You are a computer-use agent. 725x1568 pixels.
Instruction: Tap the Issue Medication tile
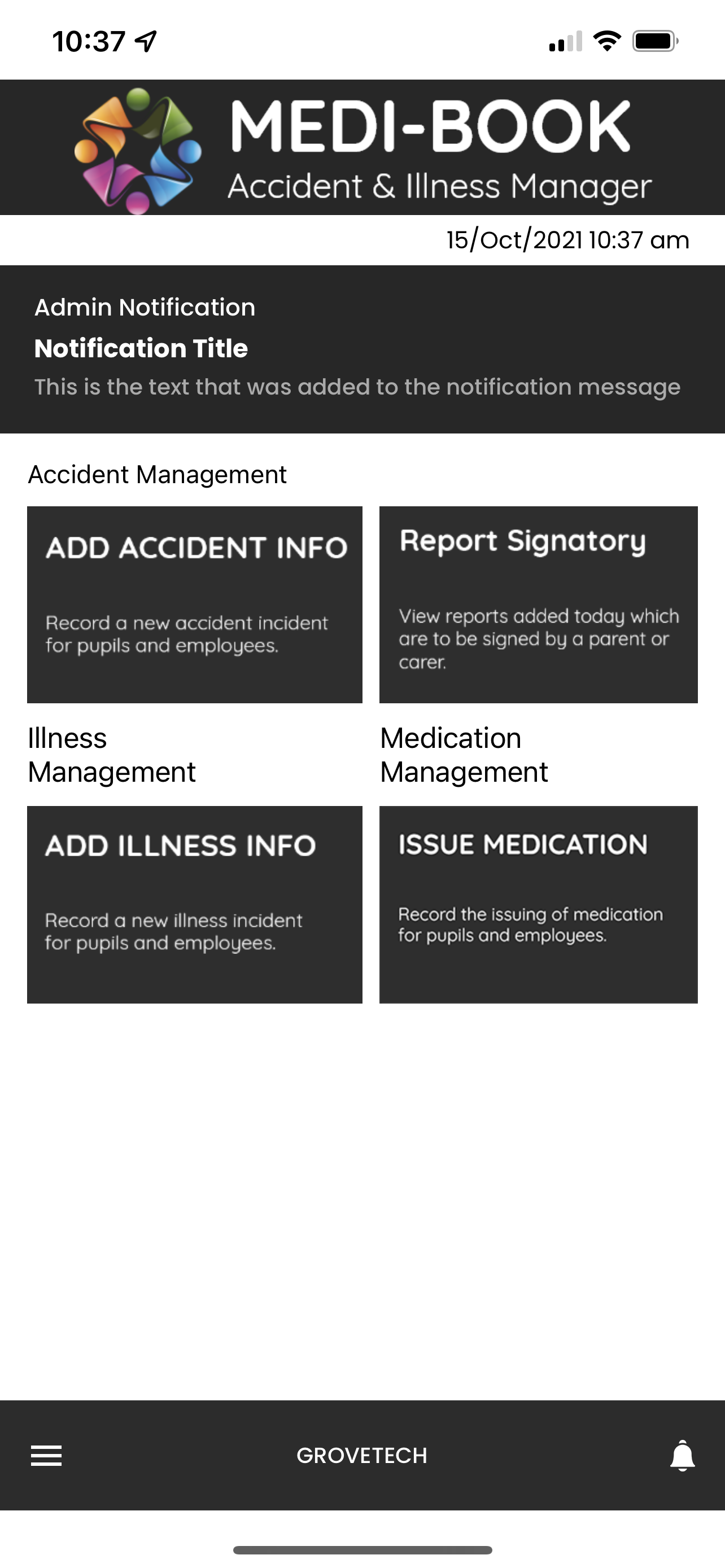click(x=538, y=905)
